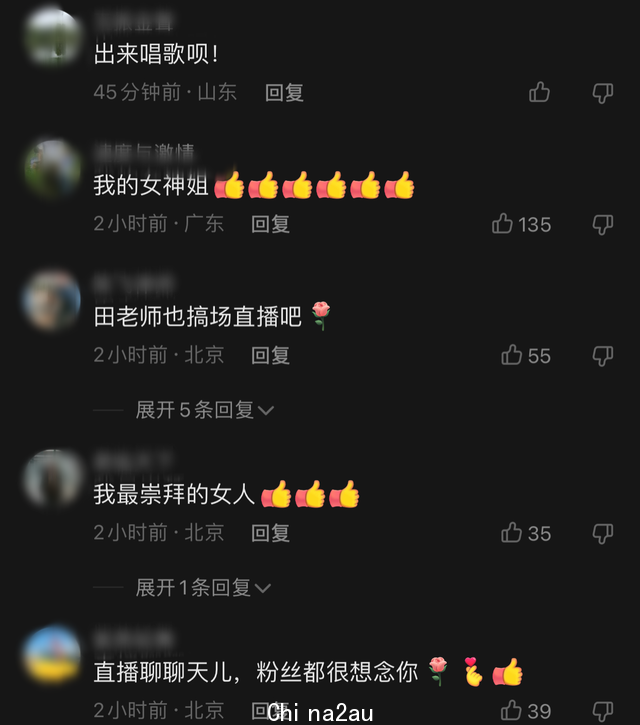Screen dimensions: 640x725
Task: Dislike the comment 我的女神姐
Action: (x=603, y=224)
